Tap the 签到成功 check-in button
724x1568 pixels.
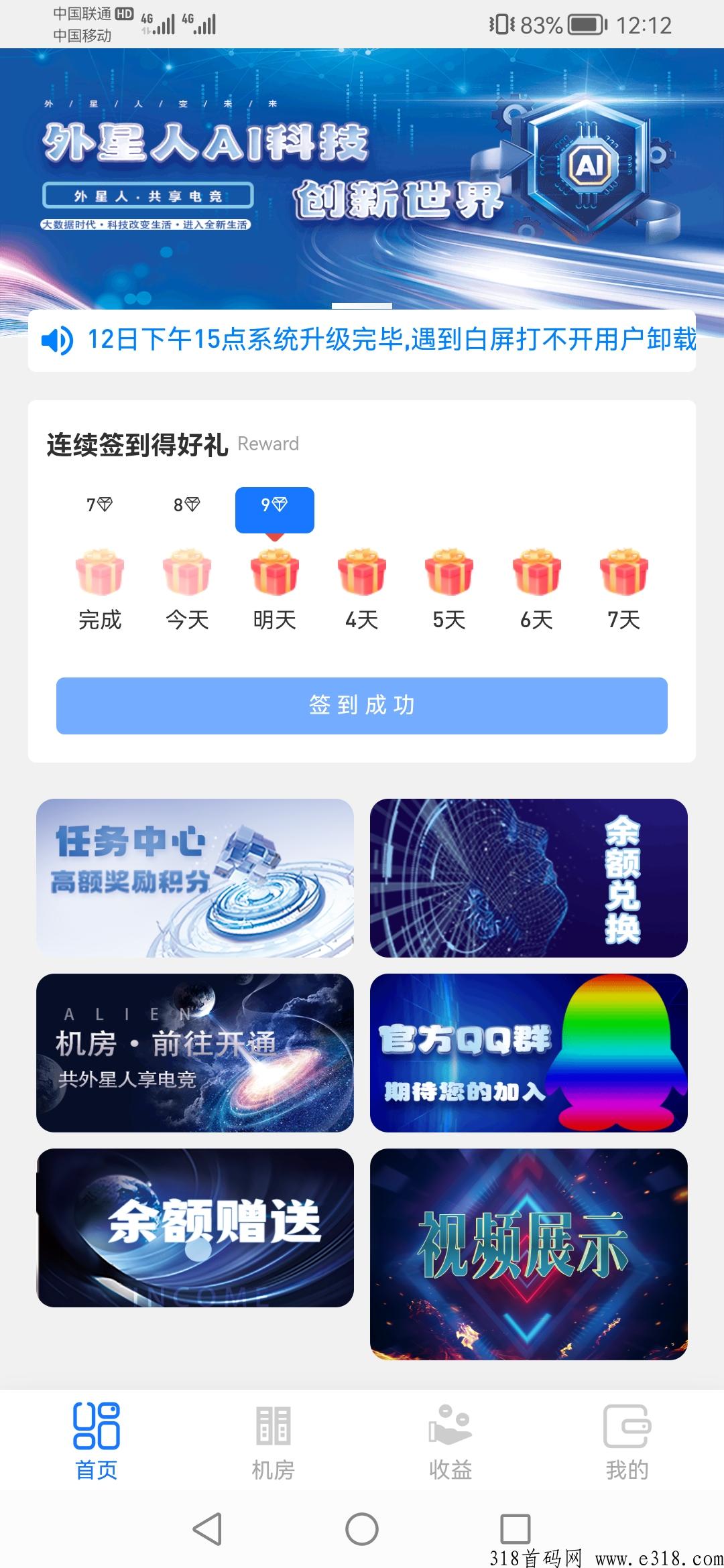pos(362,706)
